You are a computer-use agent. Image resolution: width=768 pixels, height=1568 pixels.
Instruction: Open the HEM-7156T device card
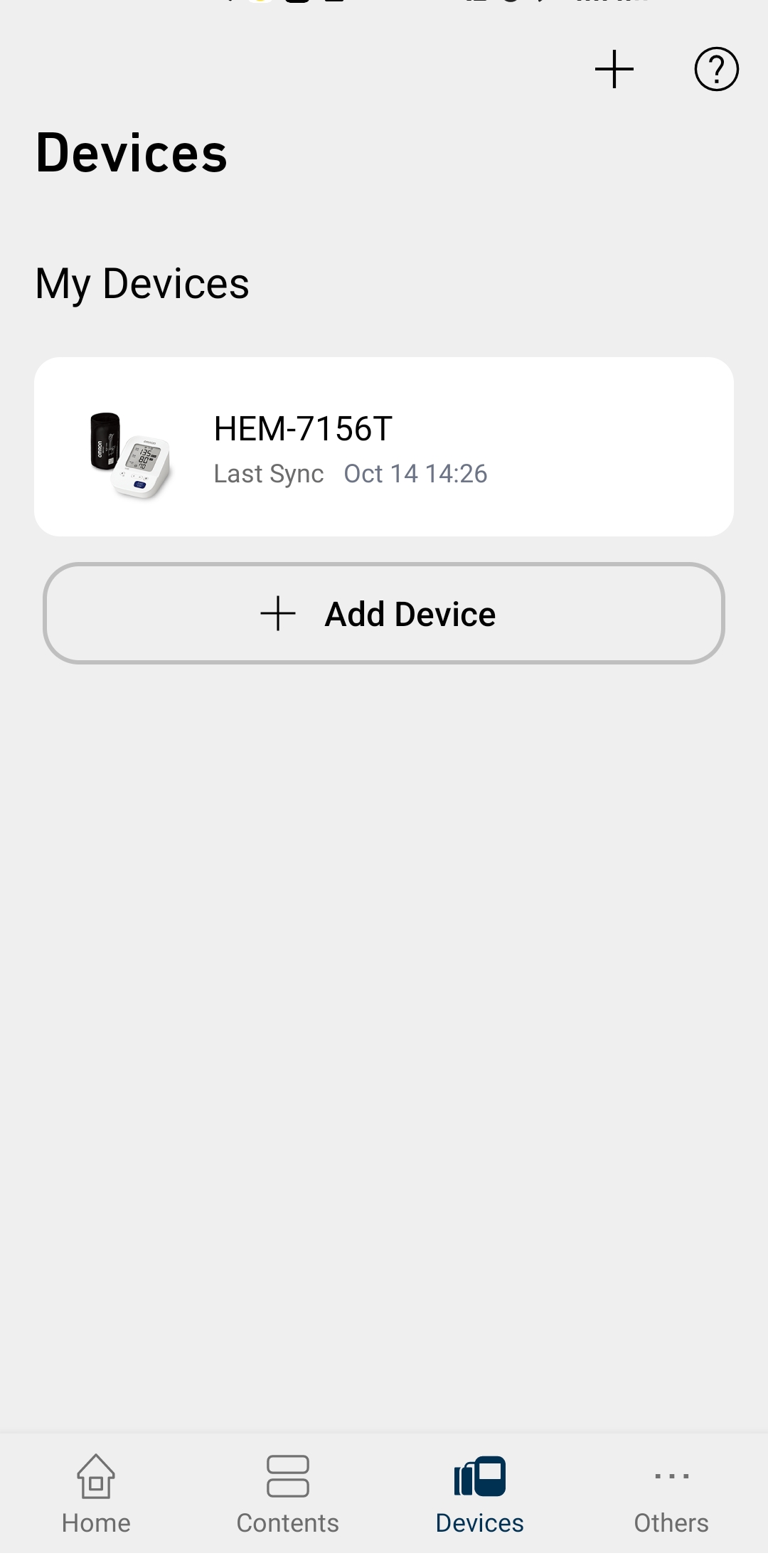(384, 447)
